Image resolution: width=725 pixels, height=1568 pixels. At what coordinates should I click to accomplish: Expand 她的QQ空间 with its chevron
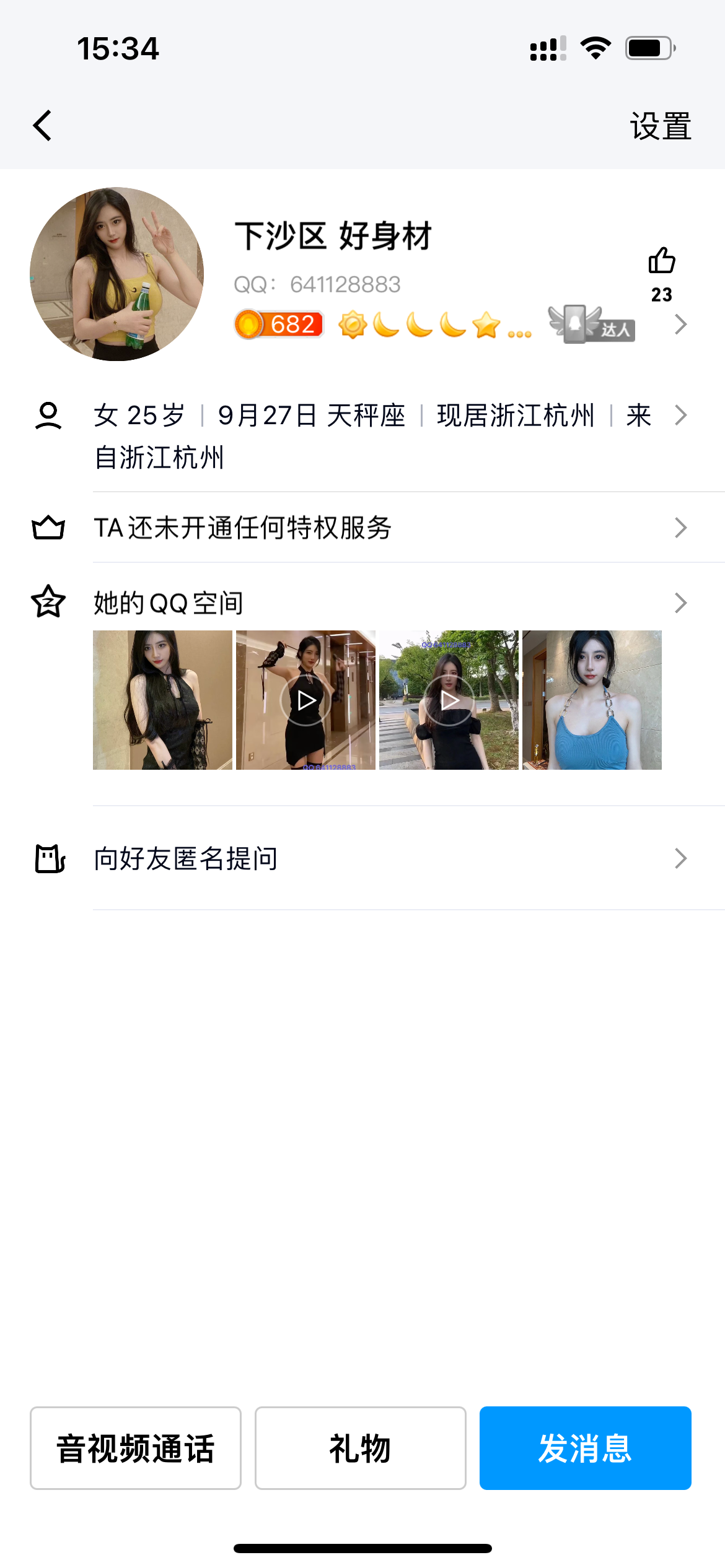click(x=680, y=601)
